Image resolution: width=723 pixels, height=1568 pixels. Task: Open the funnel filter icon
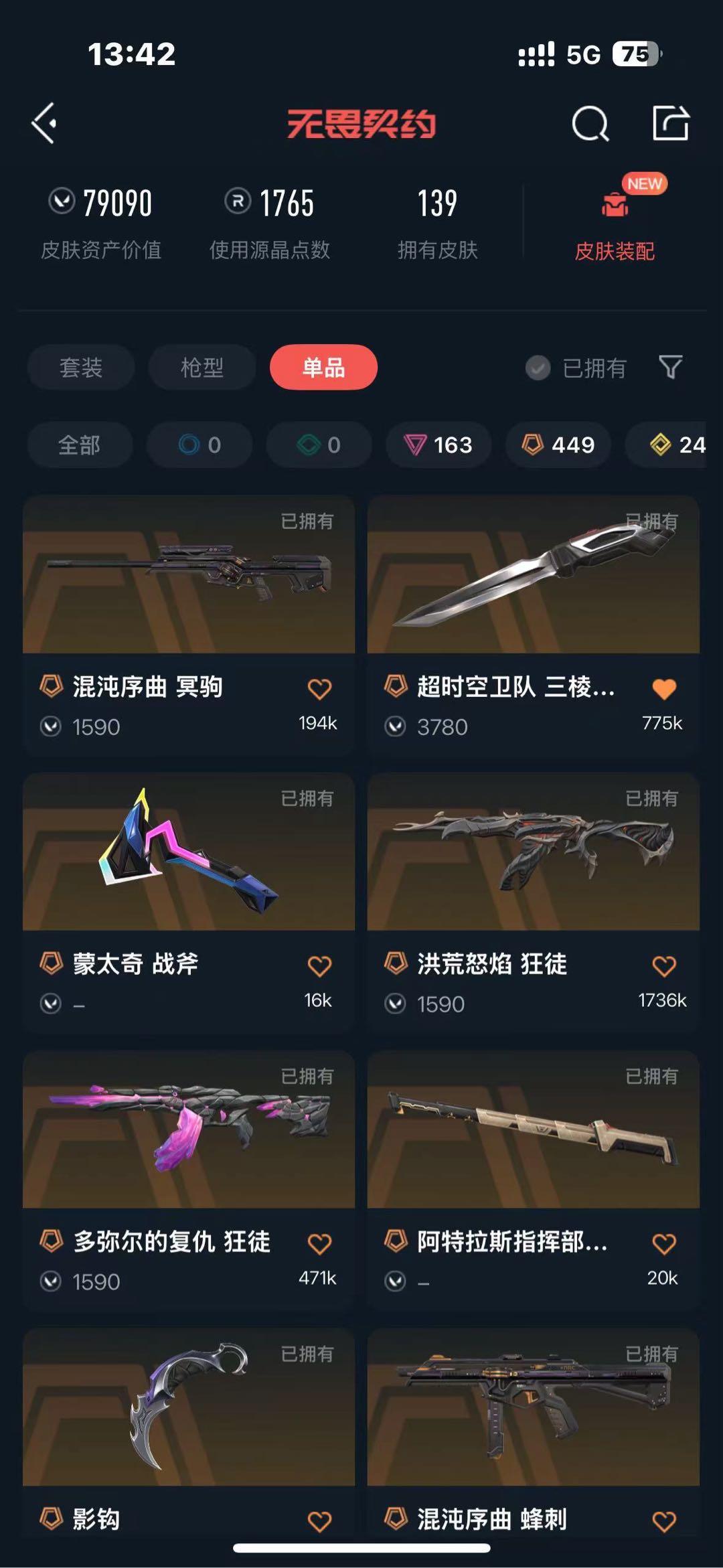point(671,367)
